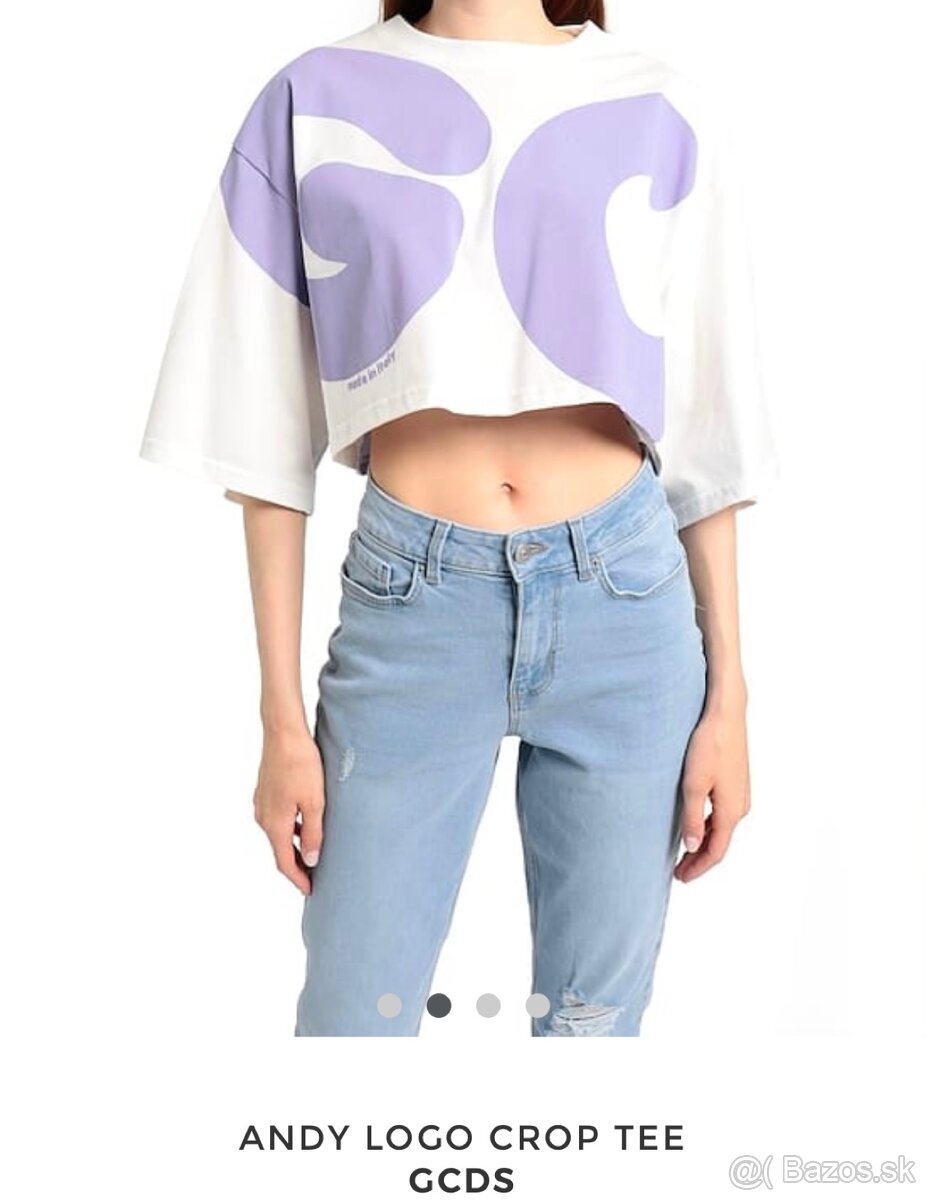
Task: Return to the first image via its dot
Action: 390,1005
